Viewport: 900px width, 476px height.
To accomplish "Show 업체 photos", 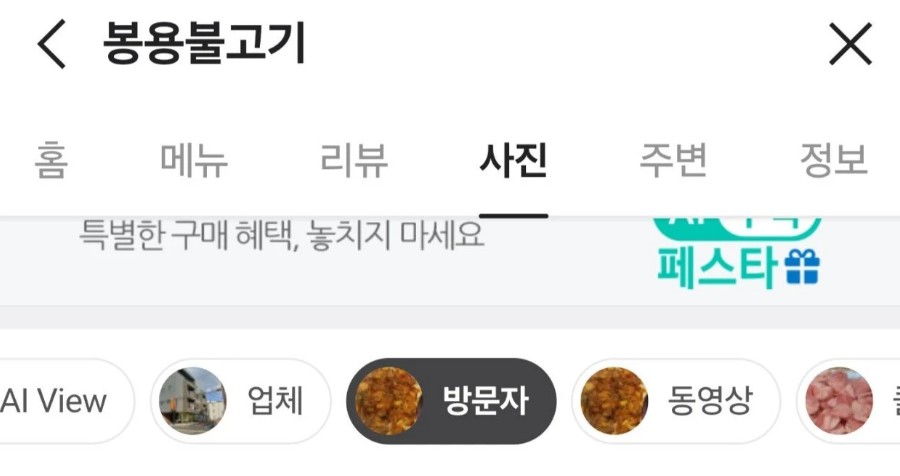I will (x=240, y=401).
